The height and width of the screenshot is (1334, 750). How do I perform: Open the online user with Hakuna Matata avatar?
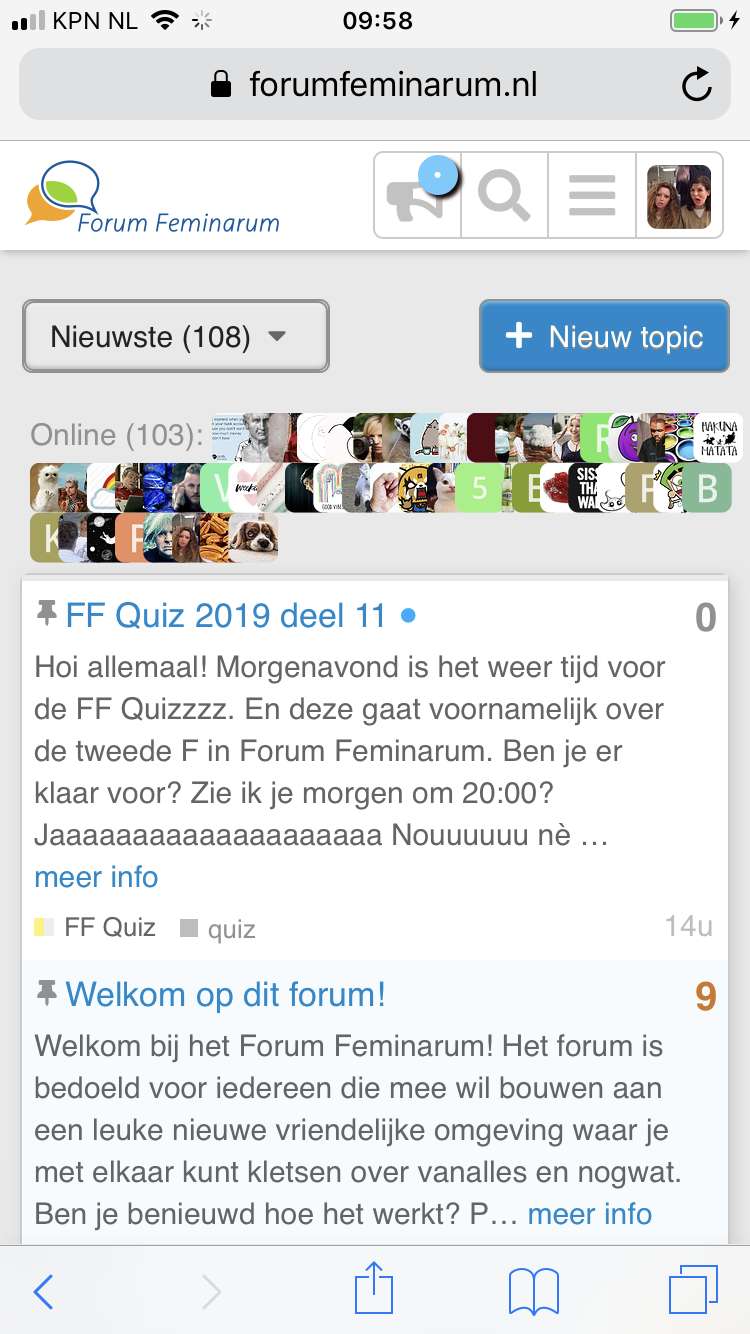tap(719, 437)
